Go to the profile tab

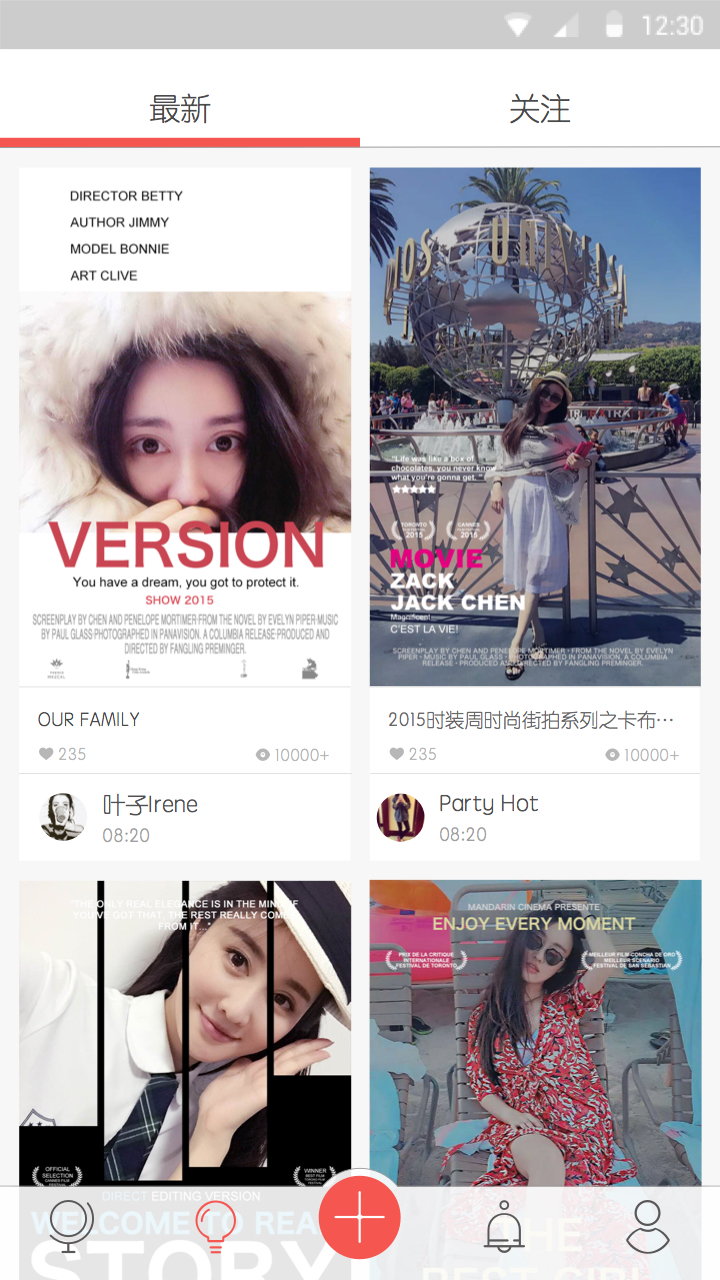point(648,1225)
